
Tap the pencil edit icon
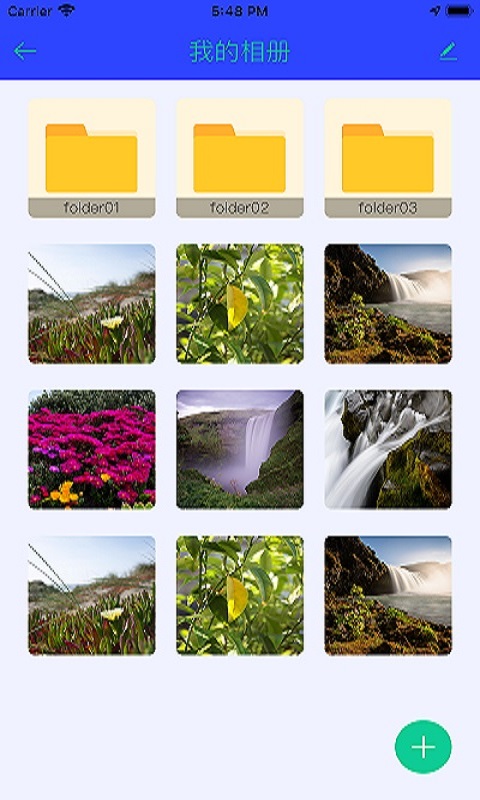pos(448,51)
